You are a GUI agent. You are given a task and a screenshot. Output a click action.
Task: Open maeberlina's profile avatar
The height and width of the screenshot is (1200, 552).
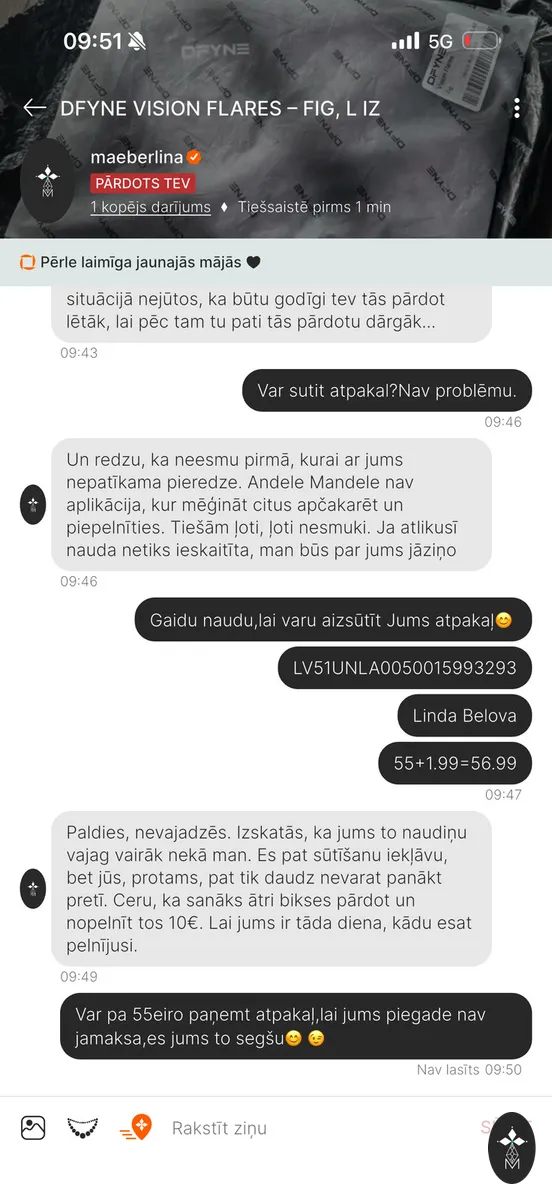pyautogui.click(x=48, y=181)
